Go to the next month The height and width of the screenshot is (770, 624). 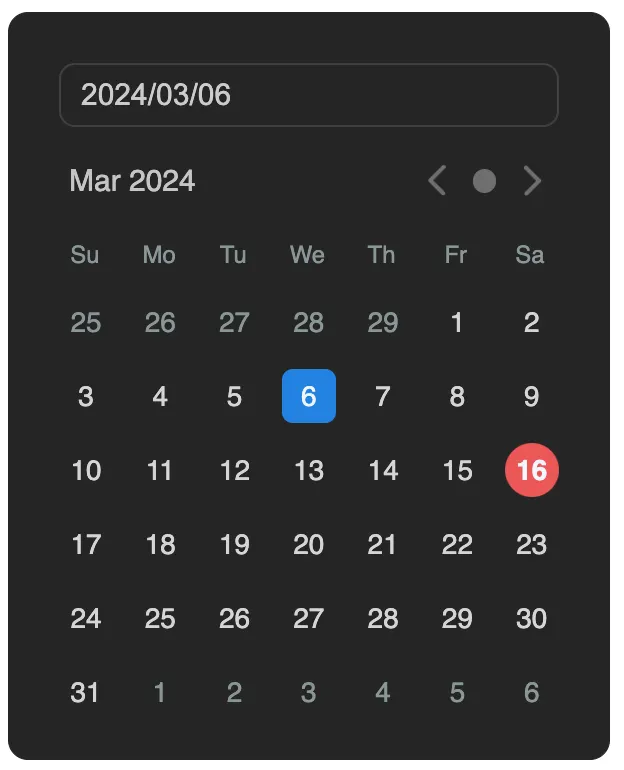532,181
